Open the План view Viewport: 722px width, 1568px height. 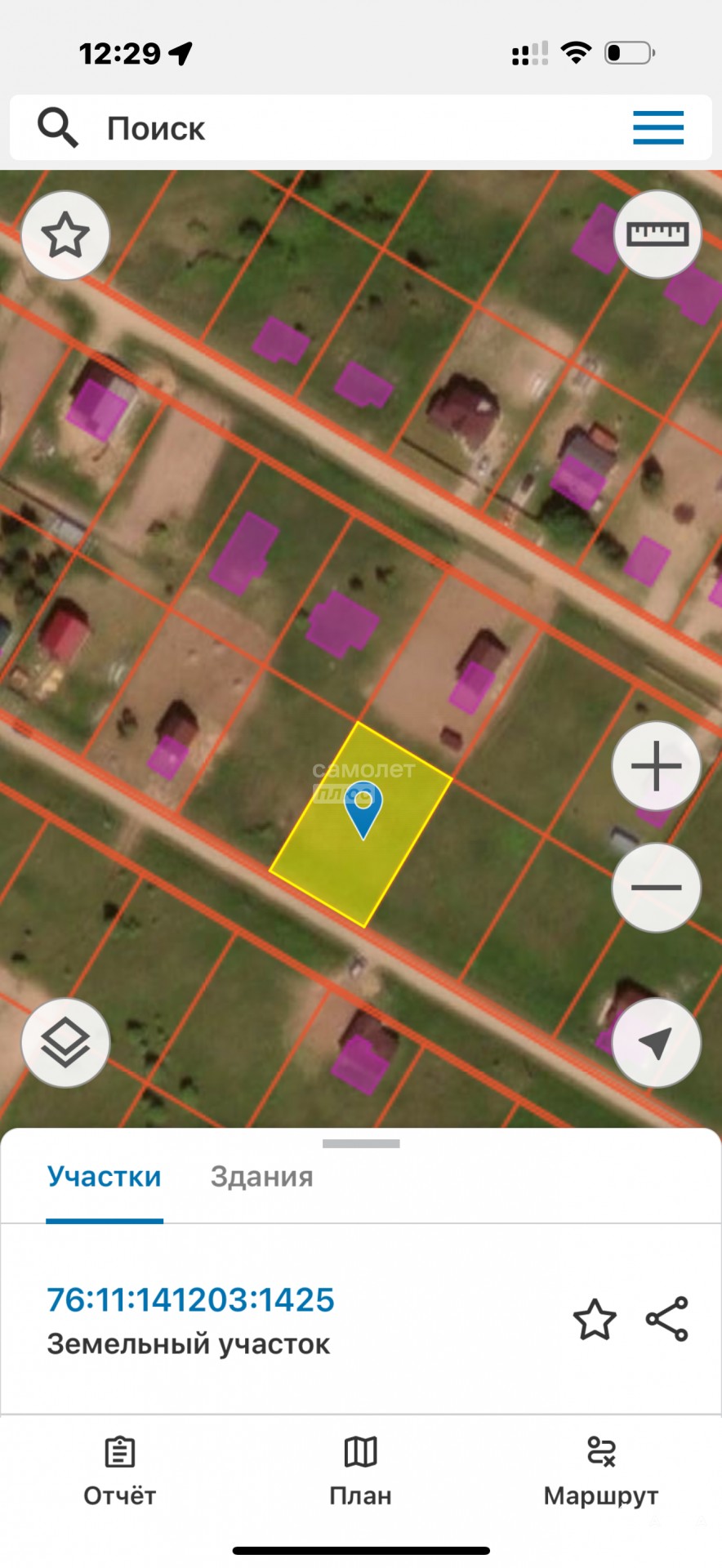tap(360, 1472)
